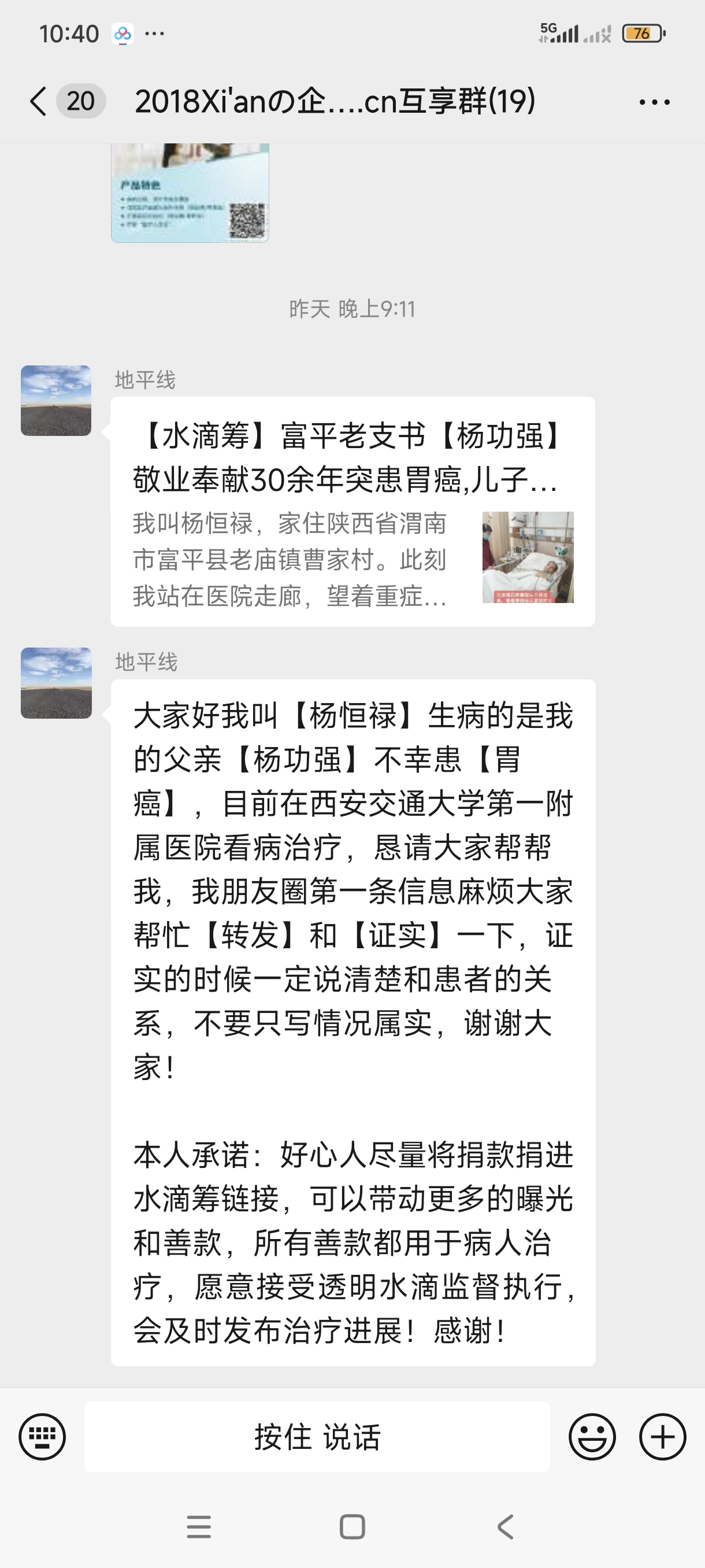The height and width of the screenshot is (1568, 705).
Task: Open the product image with QR code
Action: (190, 193)
